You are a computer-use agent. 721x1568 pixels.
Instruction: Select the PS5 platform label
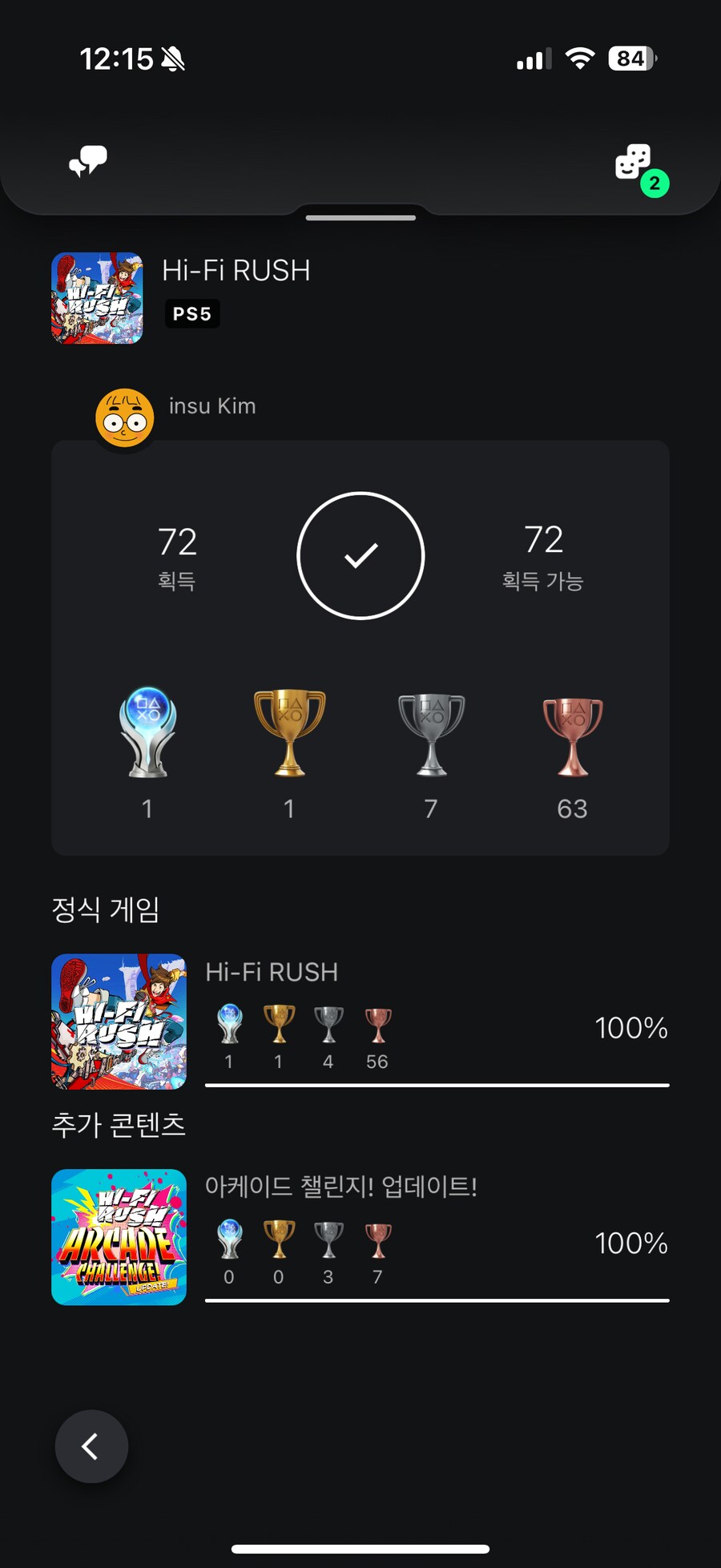[x=192, y=314]
